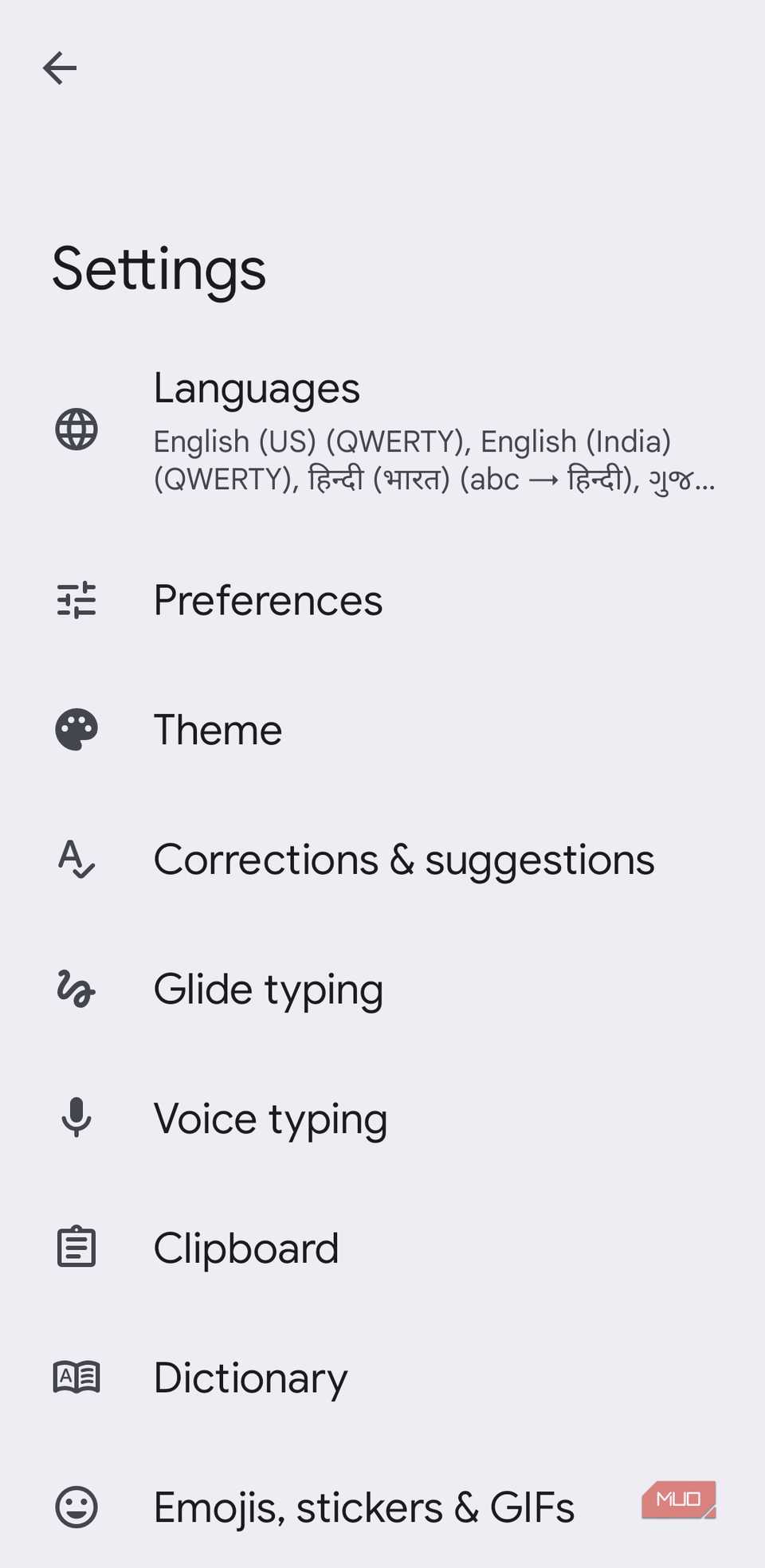The width and height of the screenshot is (765, 1568).
Task: Click the Corrections & suggestions checkmark icon
Action: pos(76,859)
